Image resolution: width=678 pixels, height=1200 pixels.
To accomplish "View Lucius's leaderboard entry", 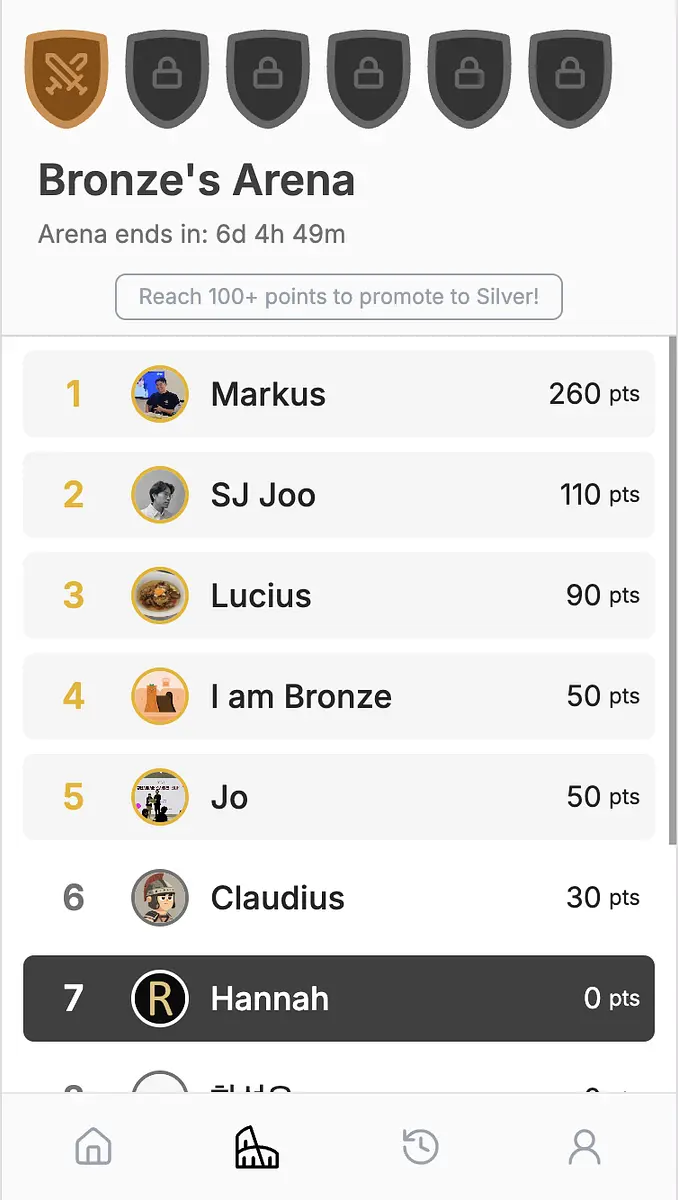I will (339, 595).
